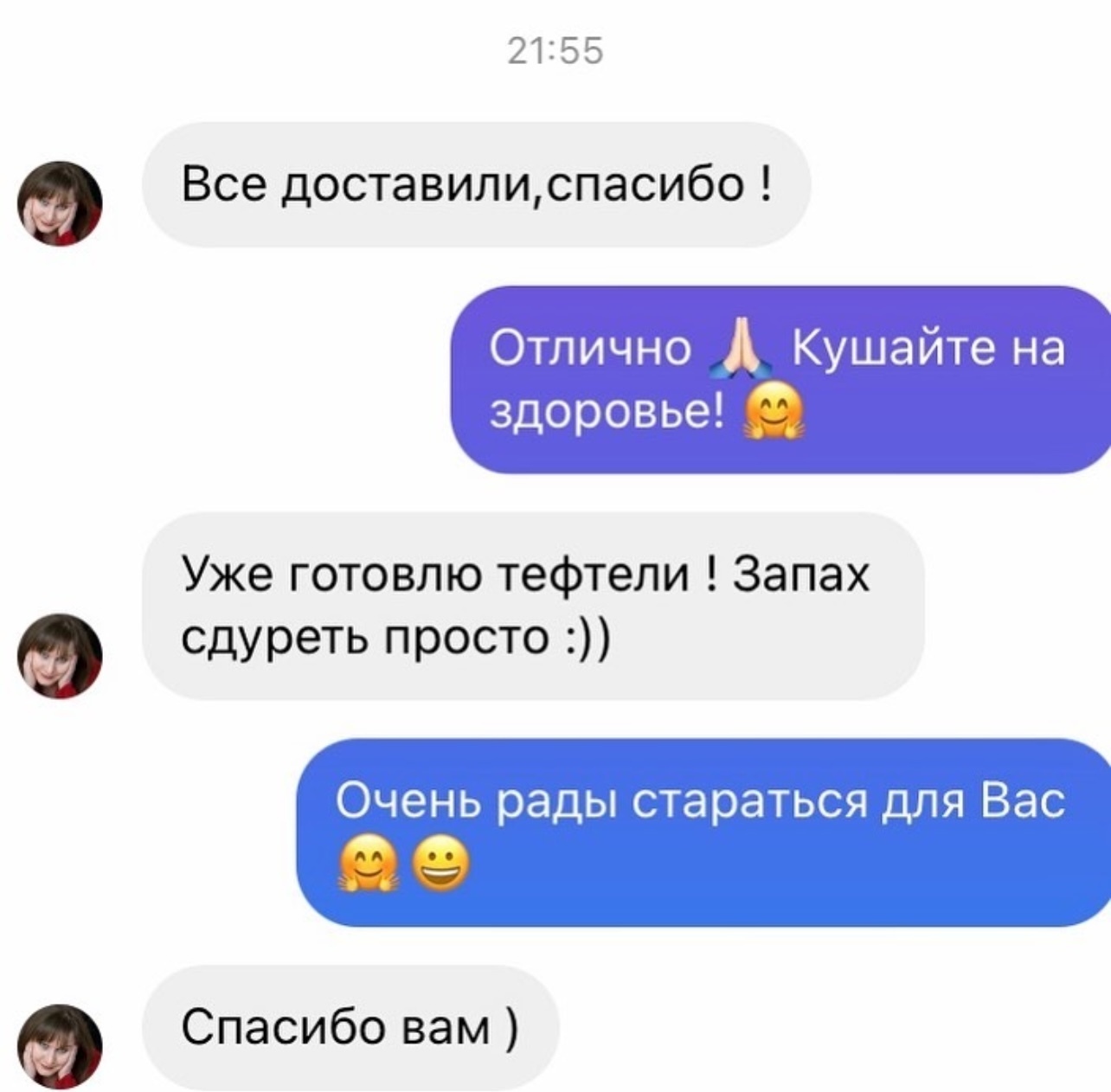Tap the avatar next to "Уже готовлю тефтели"
This screenshot has height=1092, width=1111.
60,656
